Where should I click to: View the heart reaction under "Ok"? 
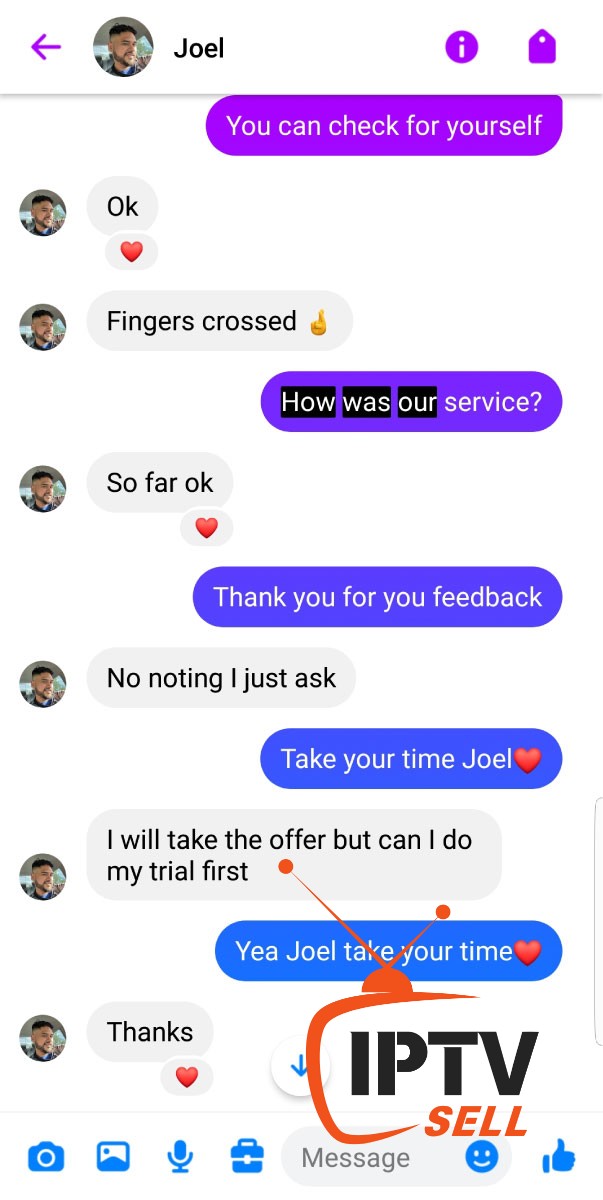131,252
